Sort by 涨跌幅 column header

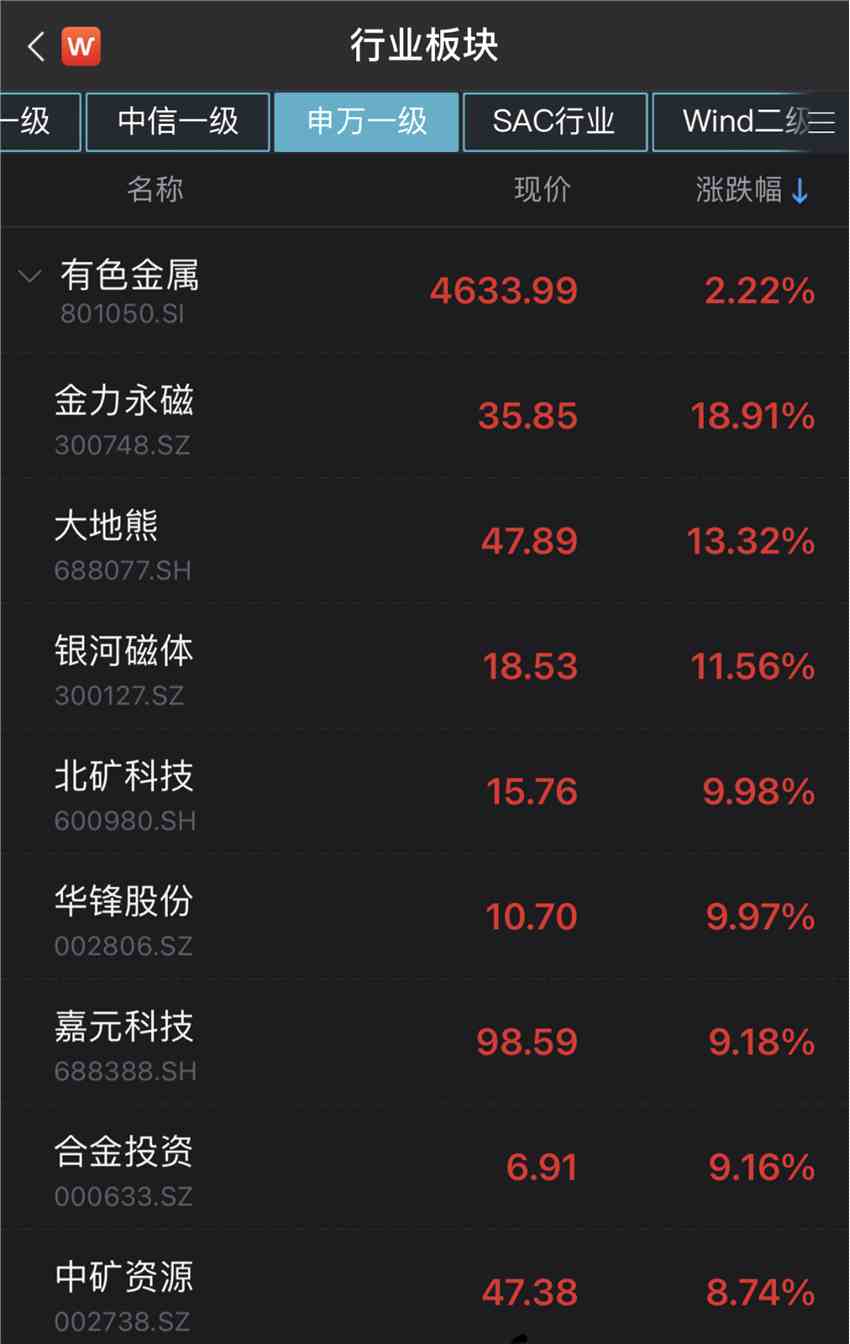pos(752,190)
